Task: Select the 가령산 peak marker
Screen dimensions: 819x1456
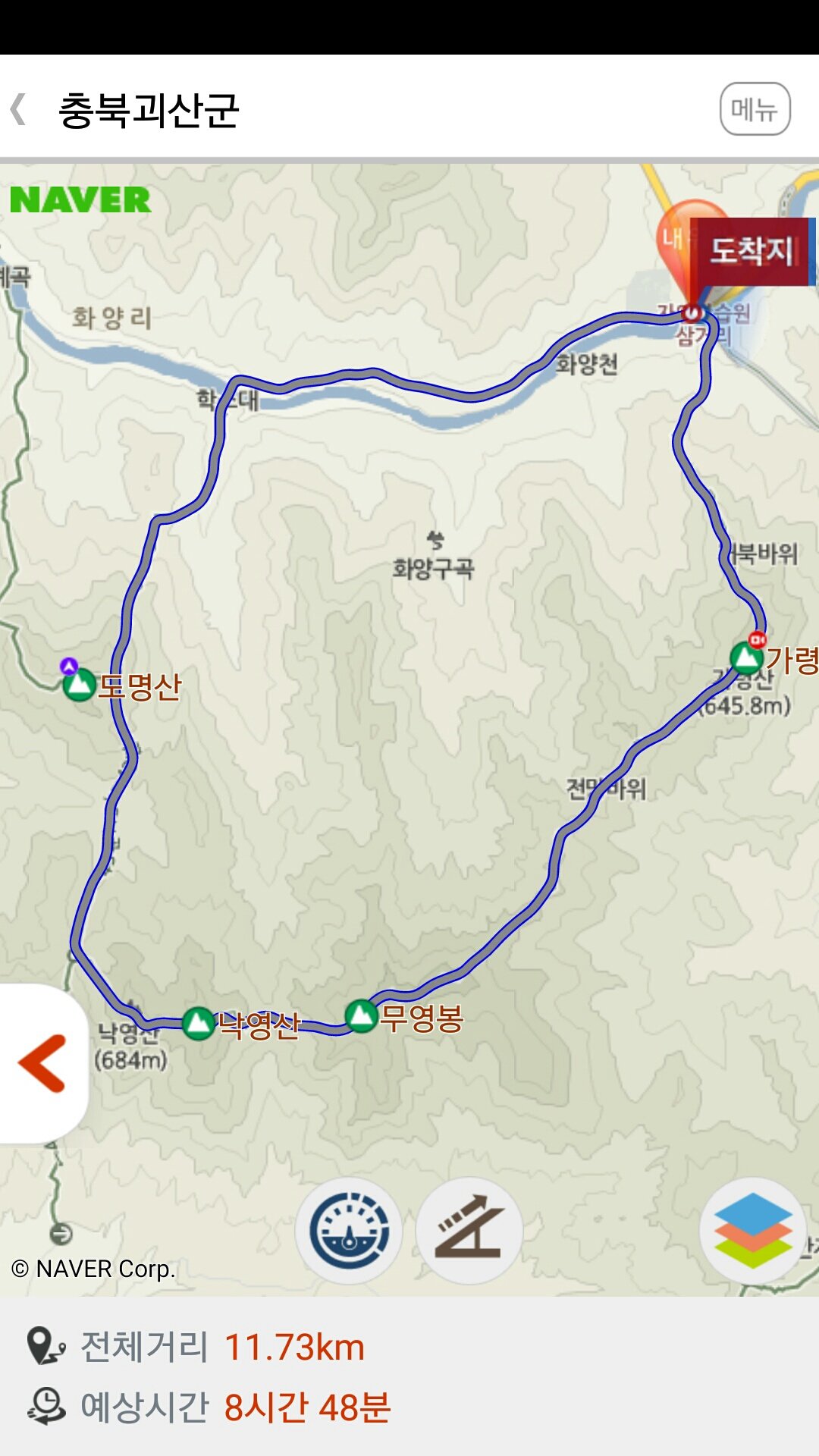Action: [x=746, y=657]
